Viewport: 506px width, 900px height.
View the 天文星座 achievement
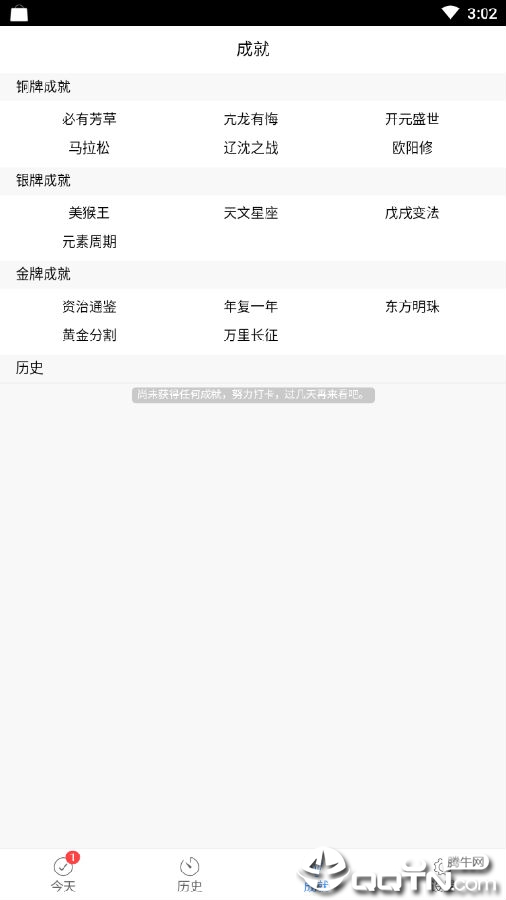pos(251,213)
